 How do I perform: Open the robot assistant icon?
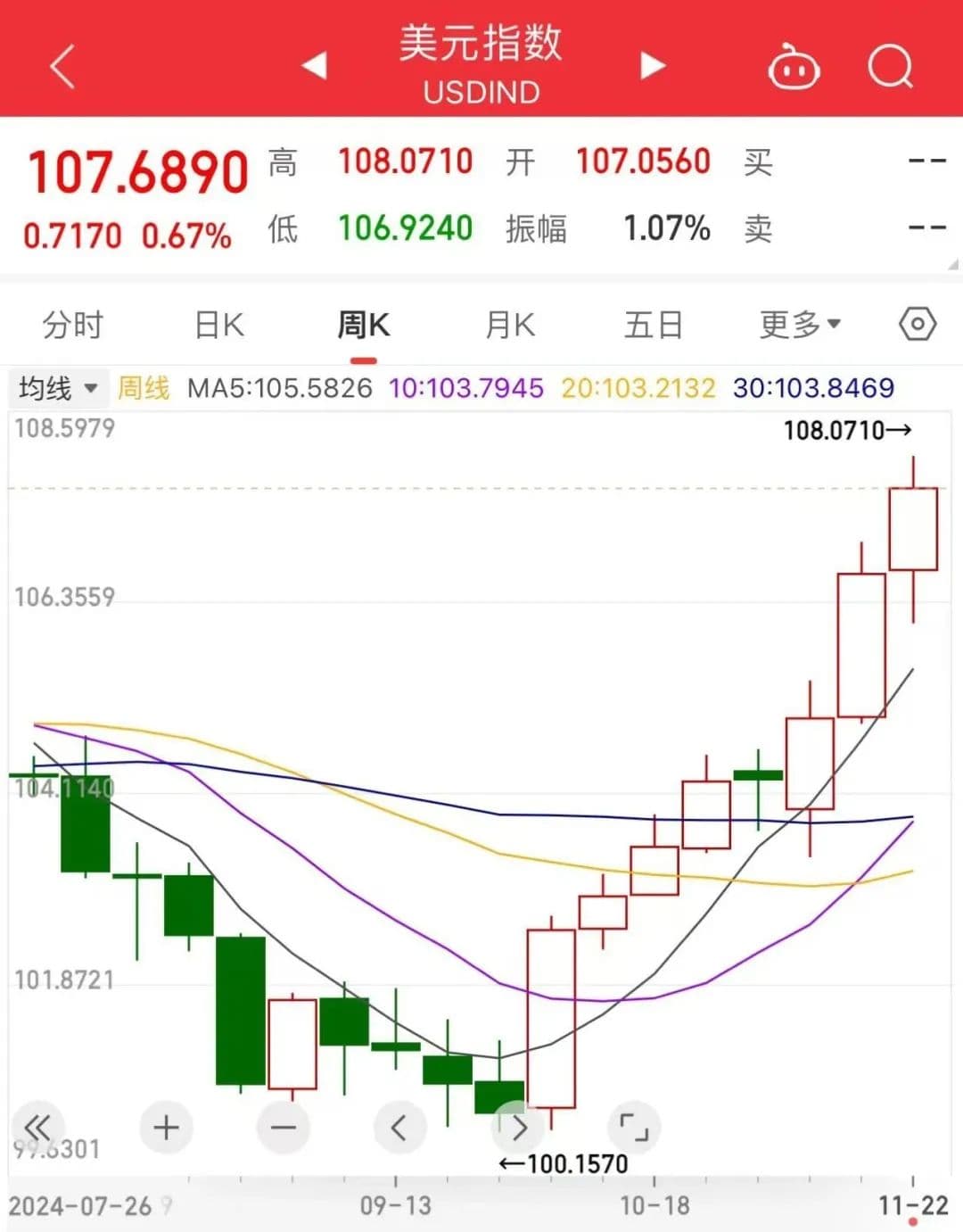(x=794, y=68)
